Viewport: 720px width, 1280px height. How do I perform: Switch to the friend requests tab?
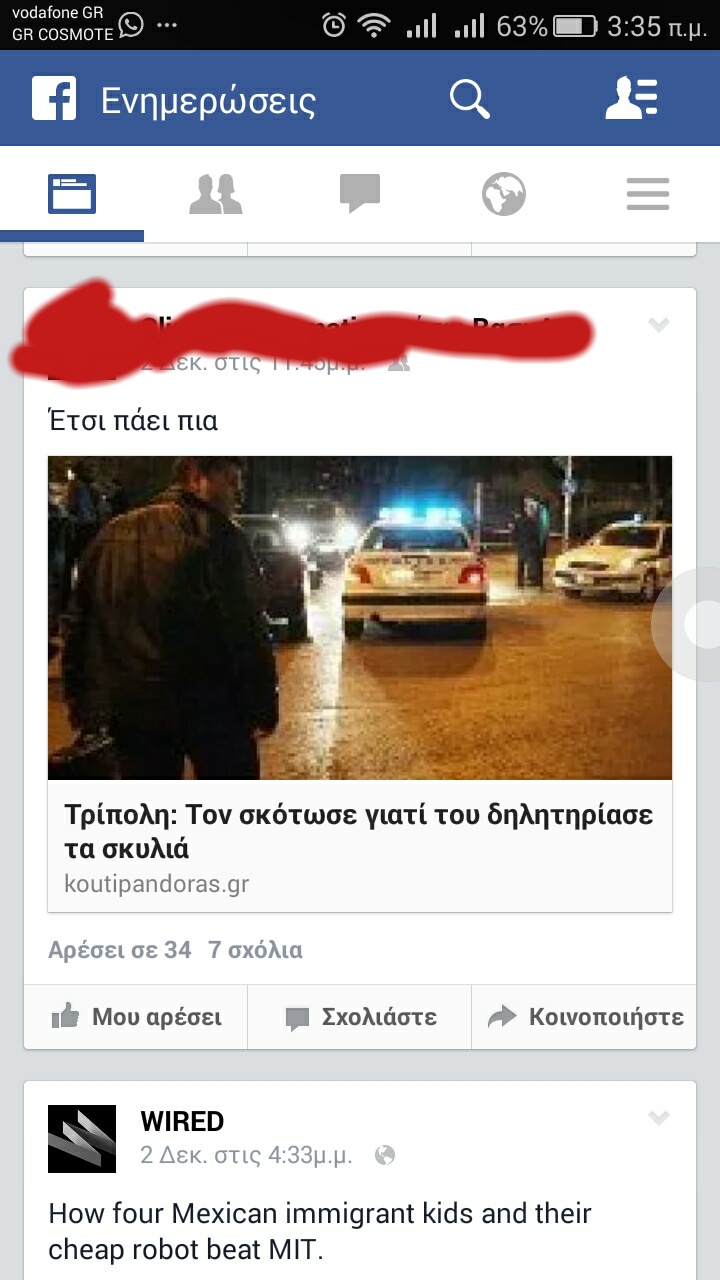[x=216, y=194]
